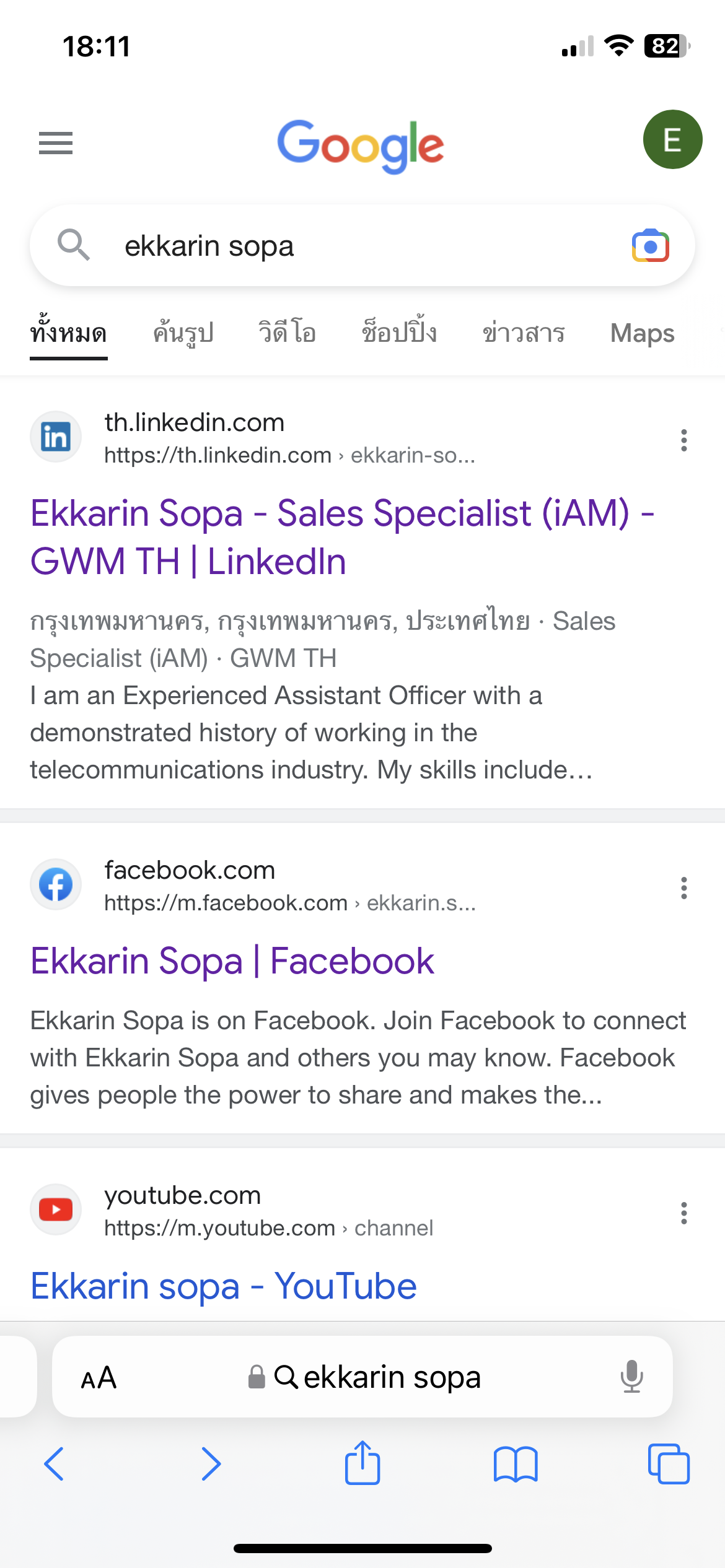The width and height of the screenshot is (725, 1568).
Task: Open more options for Facebook result
Action: click(683, 888)
